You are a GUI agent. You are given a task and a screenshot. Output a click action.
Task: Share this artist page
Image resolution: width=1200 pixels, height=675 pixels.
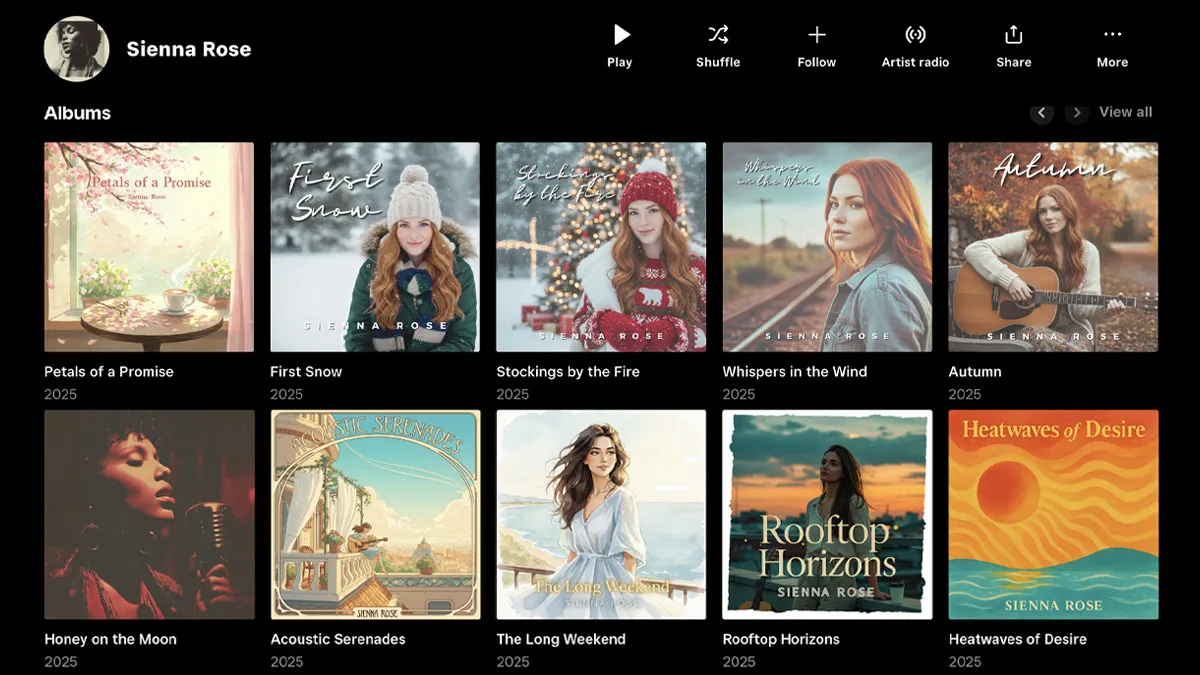(1013, 46)
